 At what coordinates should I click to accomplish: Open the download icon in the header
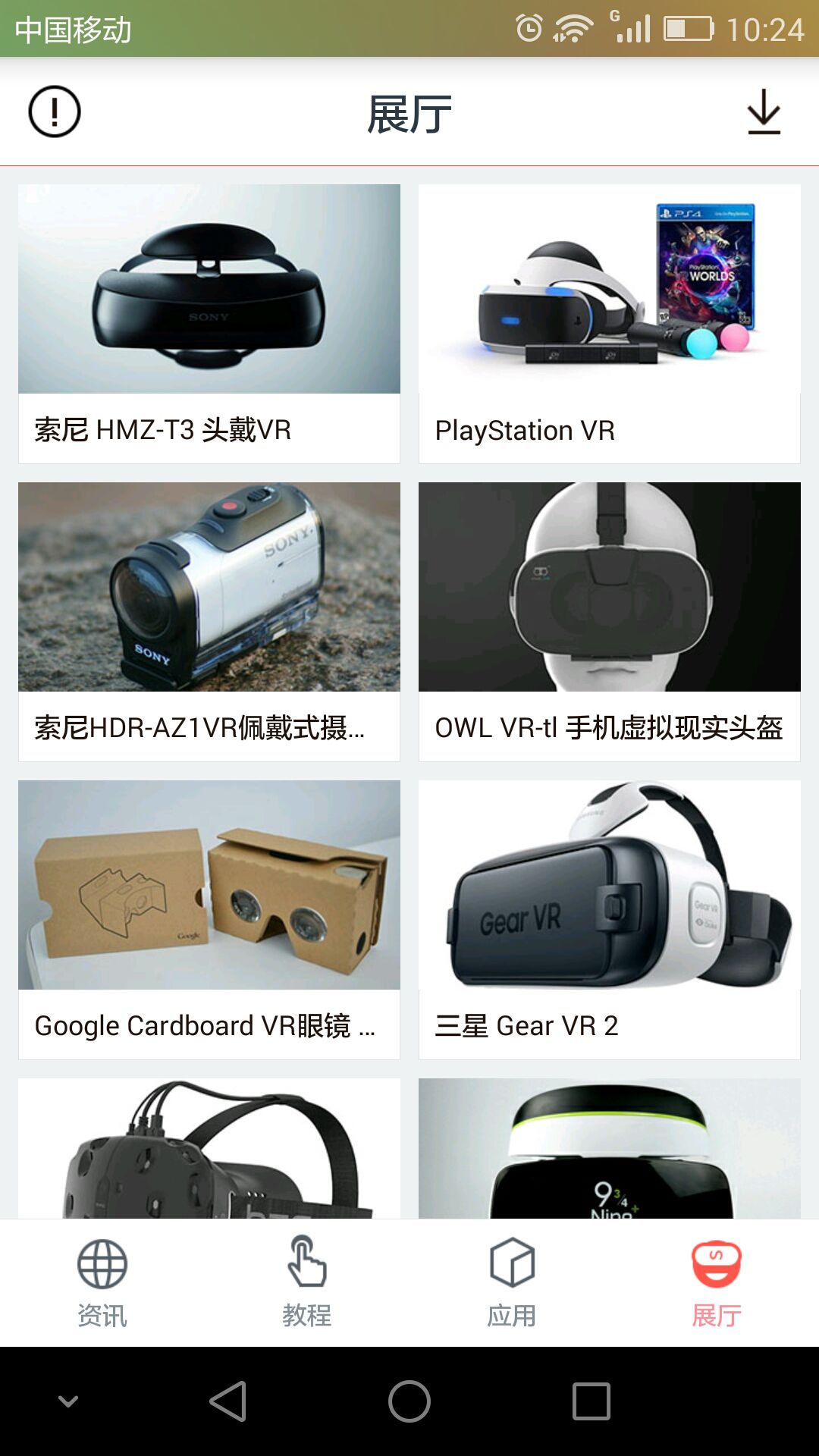tap(764, 112)
